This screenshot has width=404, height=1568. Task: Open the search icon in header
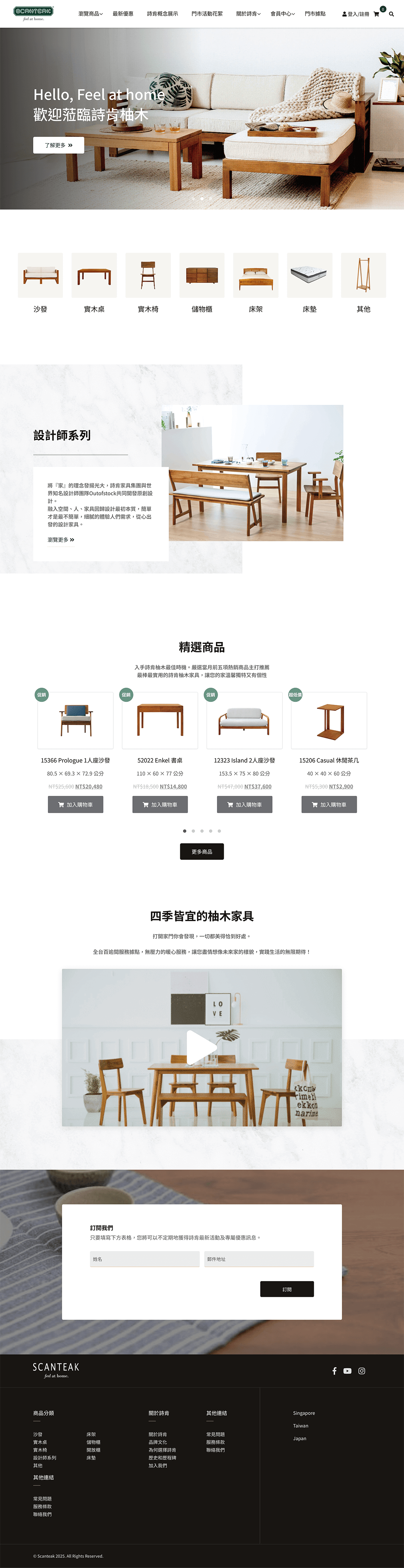click(391, 14)
